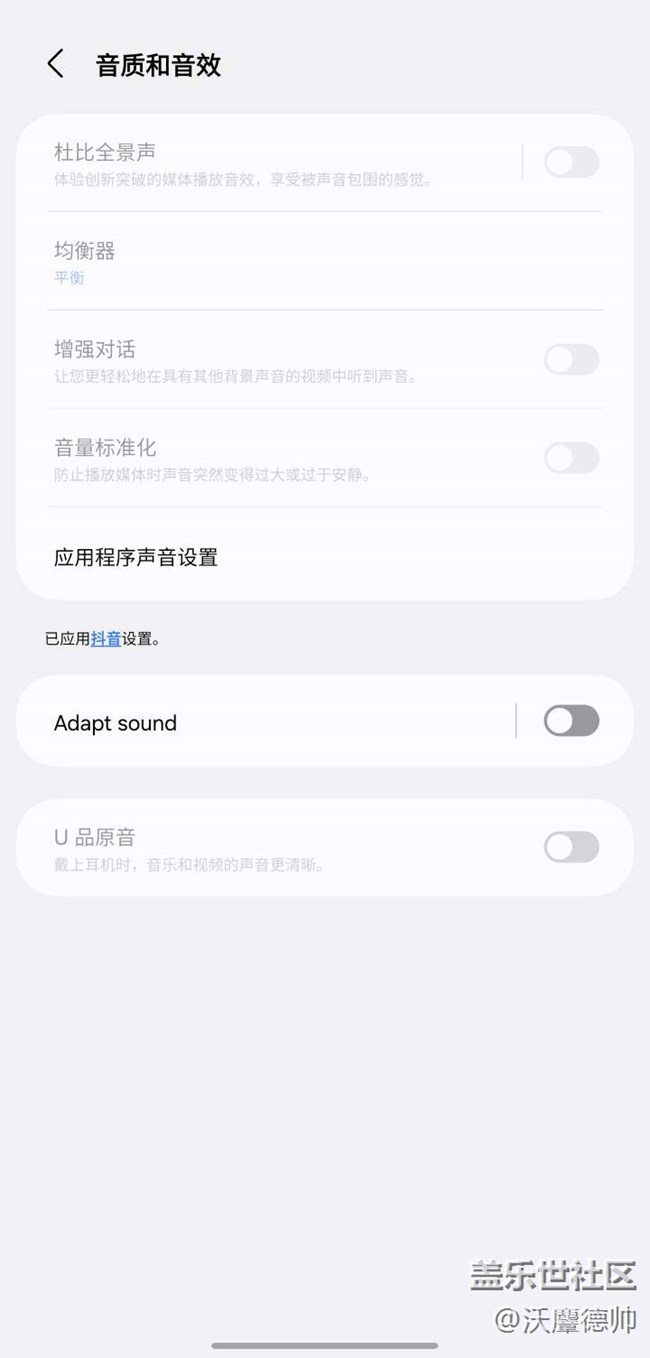Toggle the 杜比全景声 switch
This screenshot has height=1358, width=650.
pyautogui.click(x=571, y=162)
